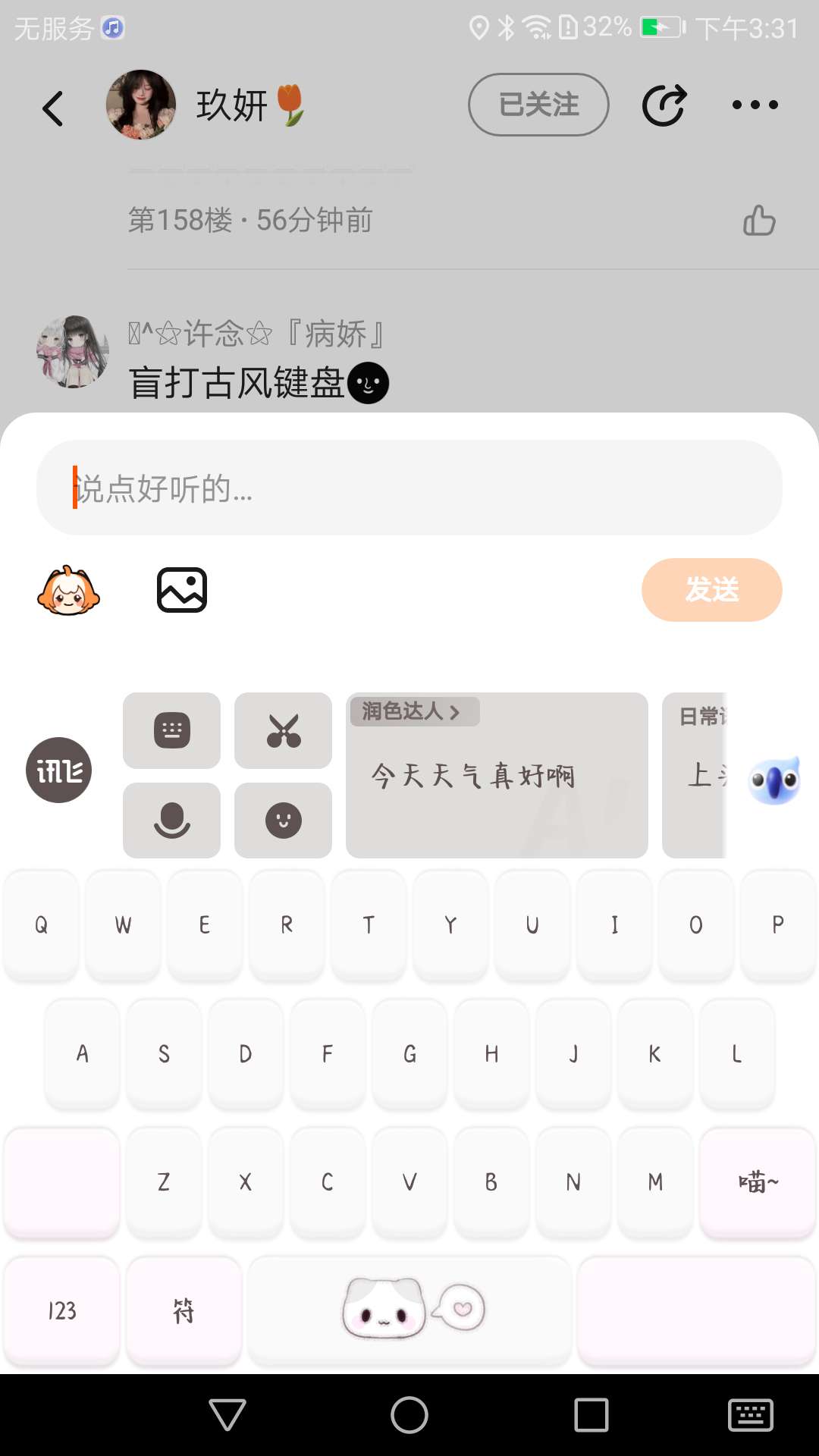This screenshot has height=1456, width=819.
Task: Focus the 说点好听的 comment field
Action: click(x=409, y=488)
